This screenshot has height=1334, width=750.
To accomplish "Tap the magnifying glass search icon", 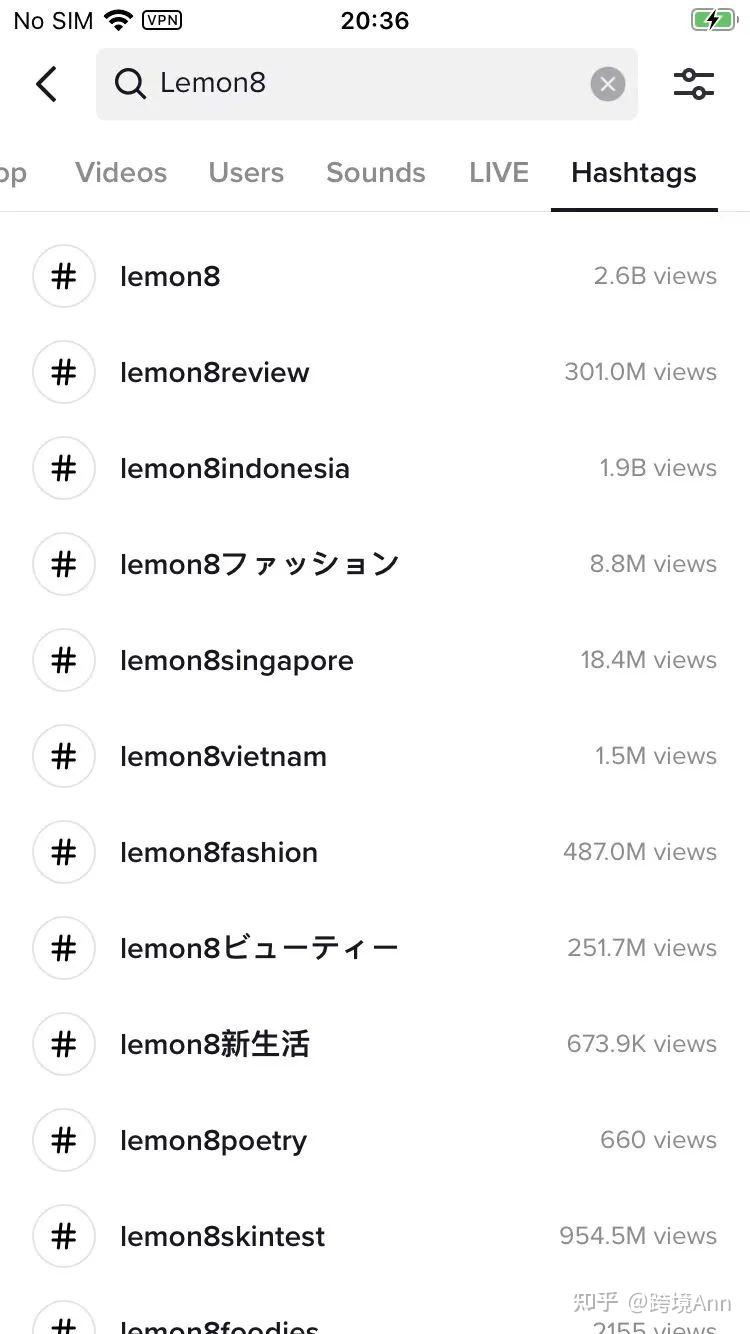I will [130, 84].
